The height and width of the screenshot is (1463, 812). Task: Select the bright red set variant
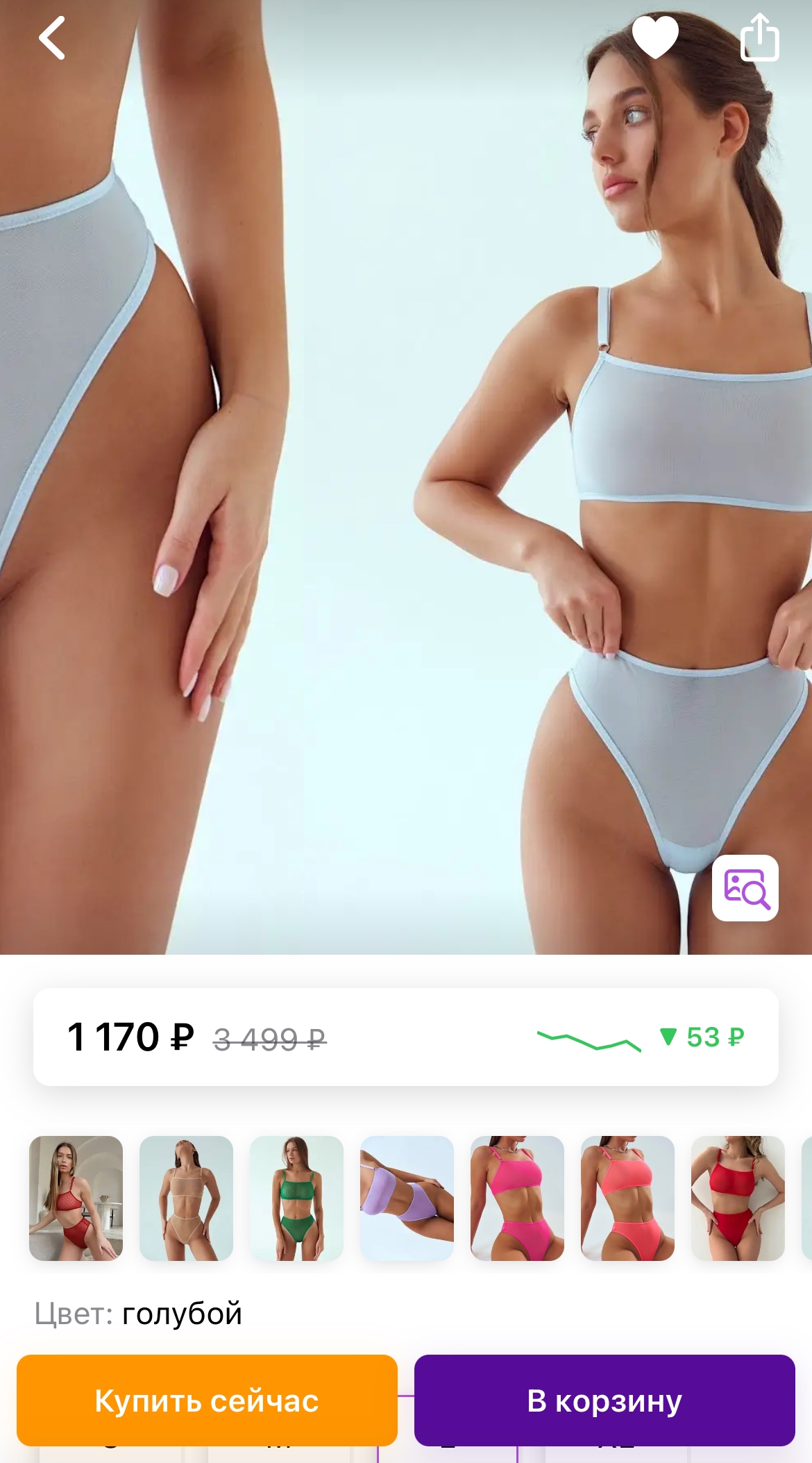point(738,1198)
